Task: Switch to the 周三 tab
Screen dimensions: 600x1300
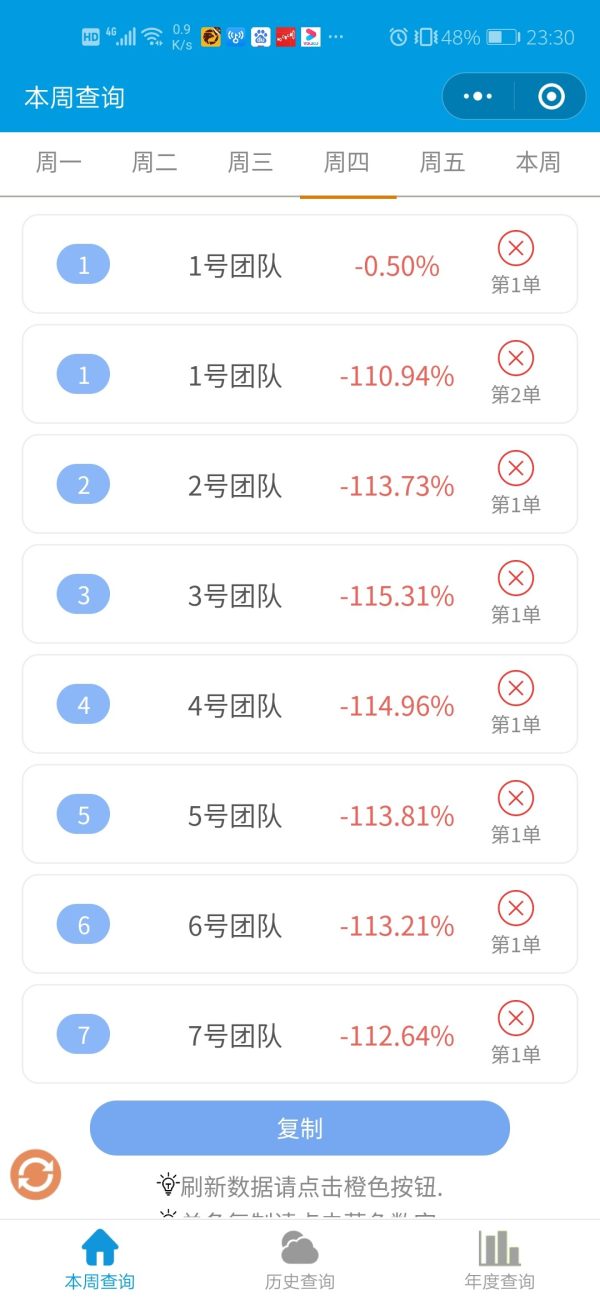Action: [x=250, y=163]
